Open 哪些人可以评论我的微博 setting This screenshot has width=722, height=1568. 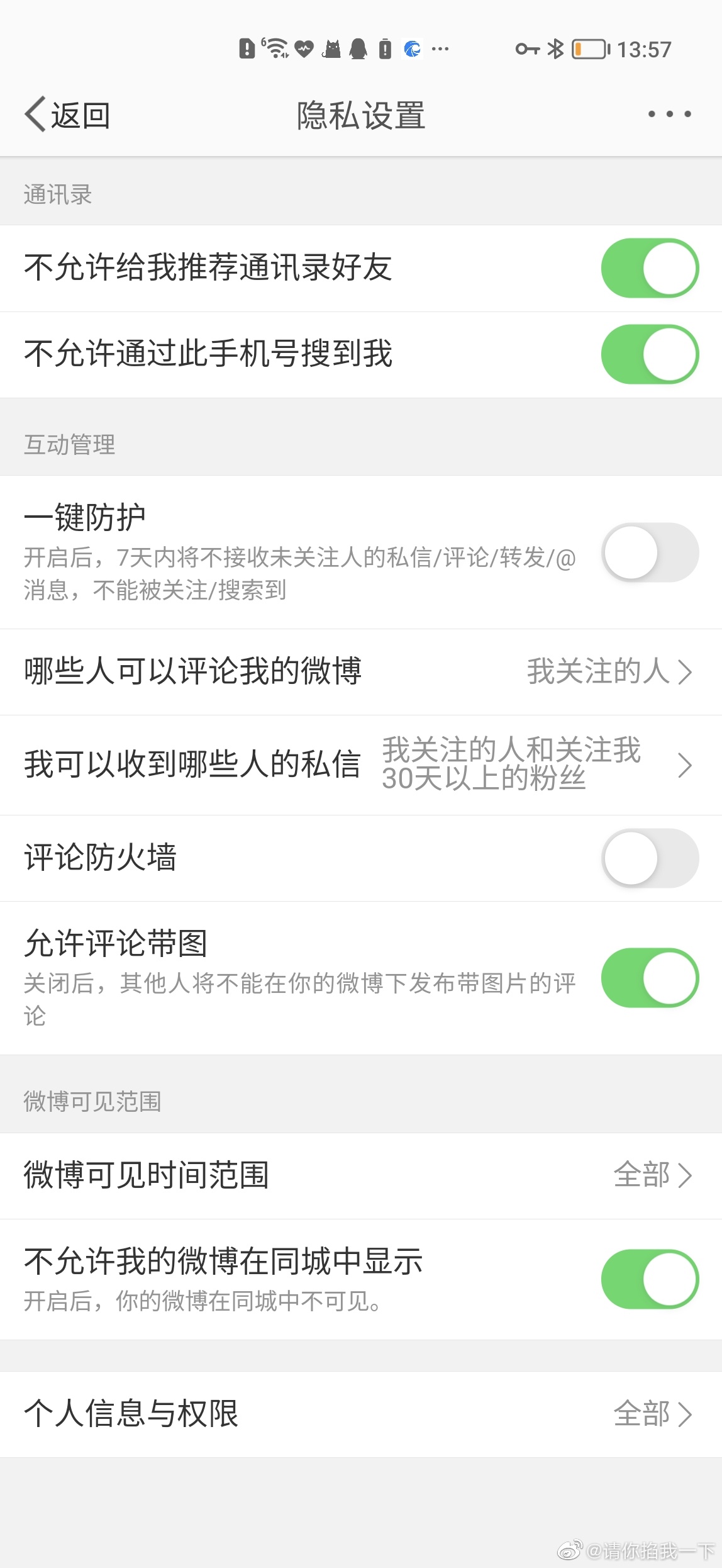pyautogui.click(x=361, y=672)
